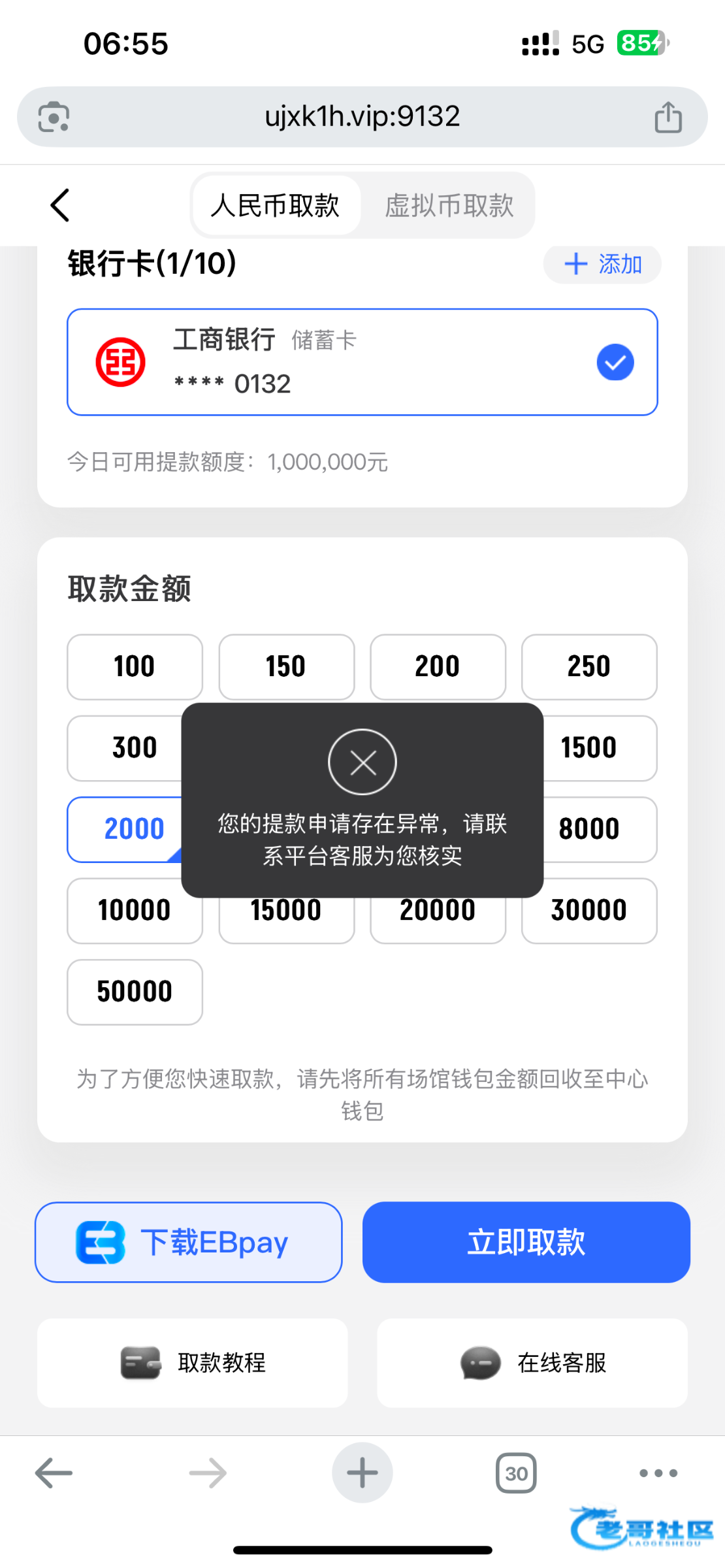
Task: Go back using the header arrow
Action: point(60,205)
